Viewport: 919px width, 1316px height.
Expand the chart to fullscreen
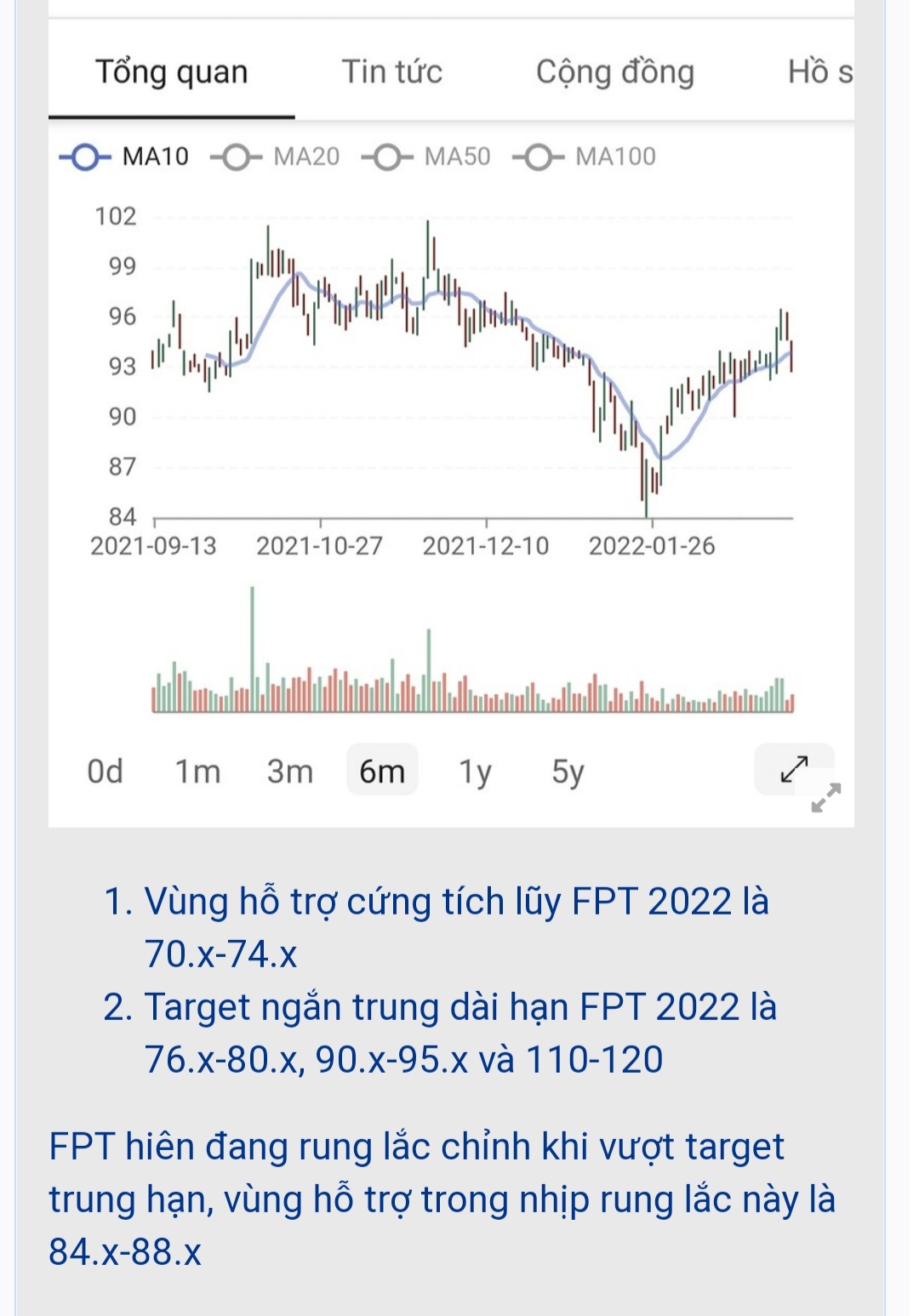[794, 770]
